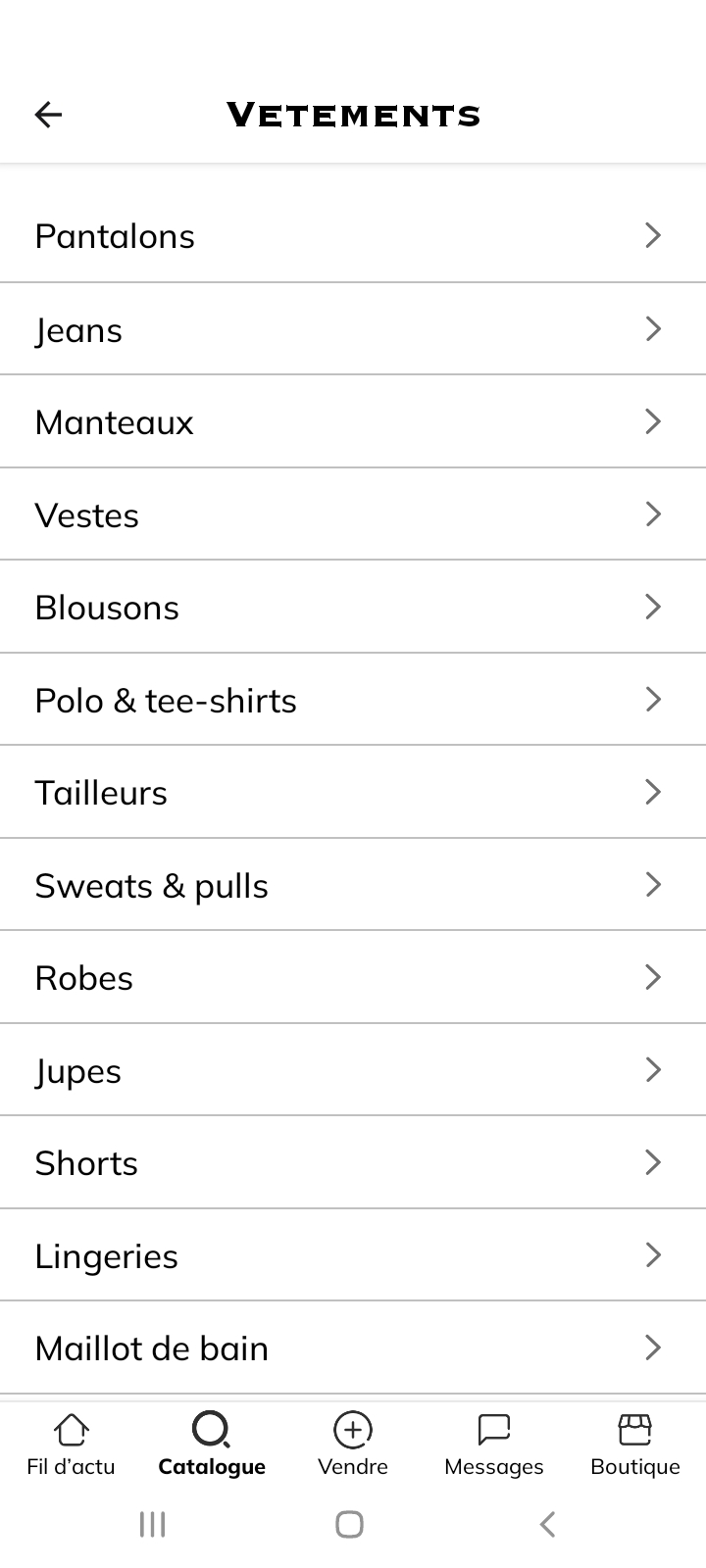706x1568 pixels.
Task: Tap the back arrow next to Vetements
Action: (47, 115)
